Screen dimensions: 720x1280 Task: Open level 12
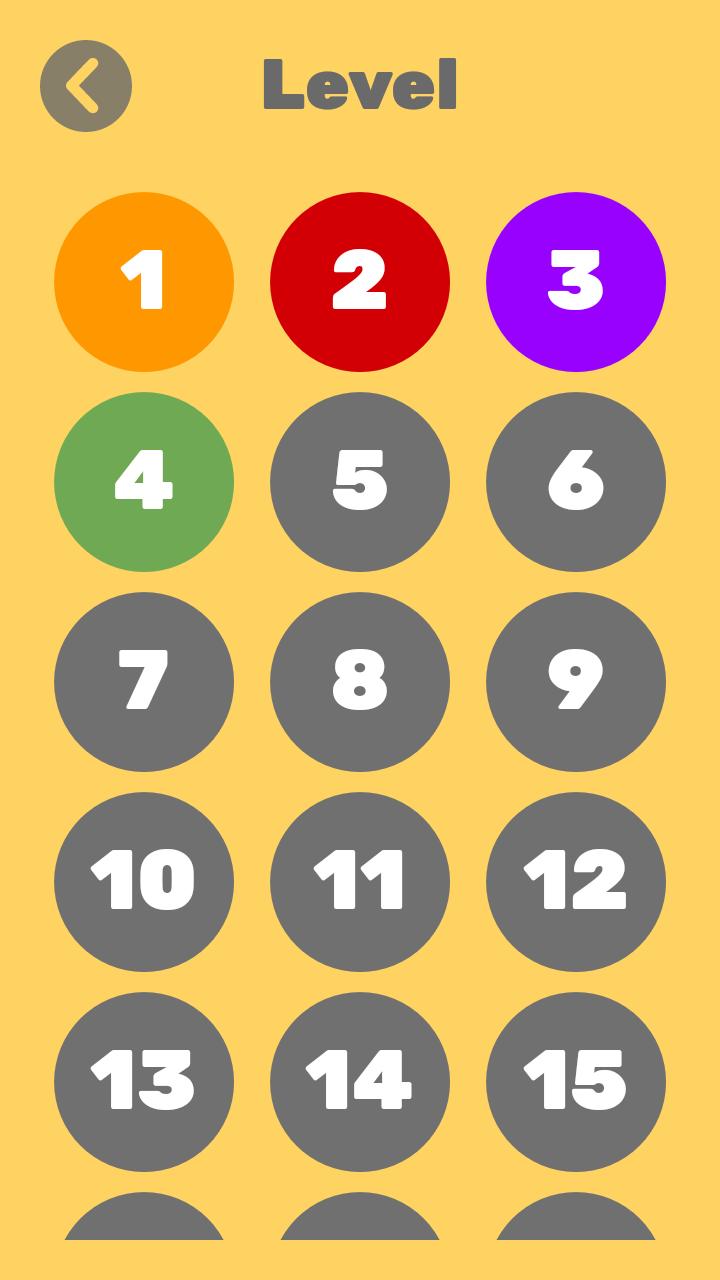(x=576, y=882)
